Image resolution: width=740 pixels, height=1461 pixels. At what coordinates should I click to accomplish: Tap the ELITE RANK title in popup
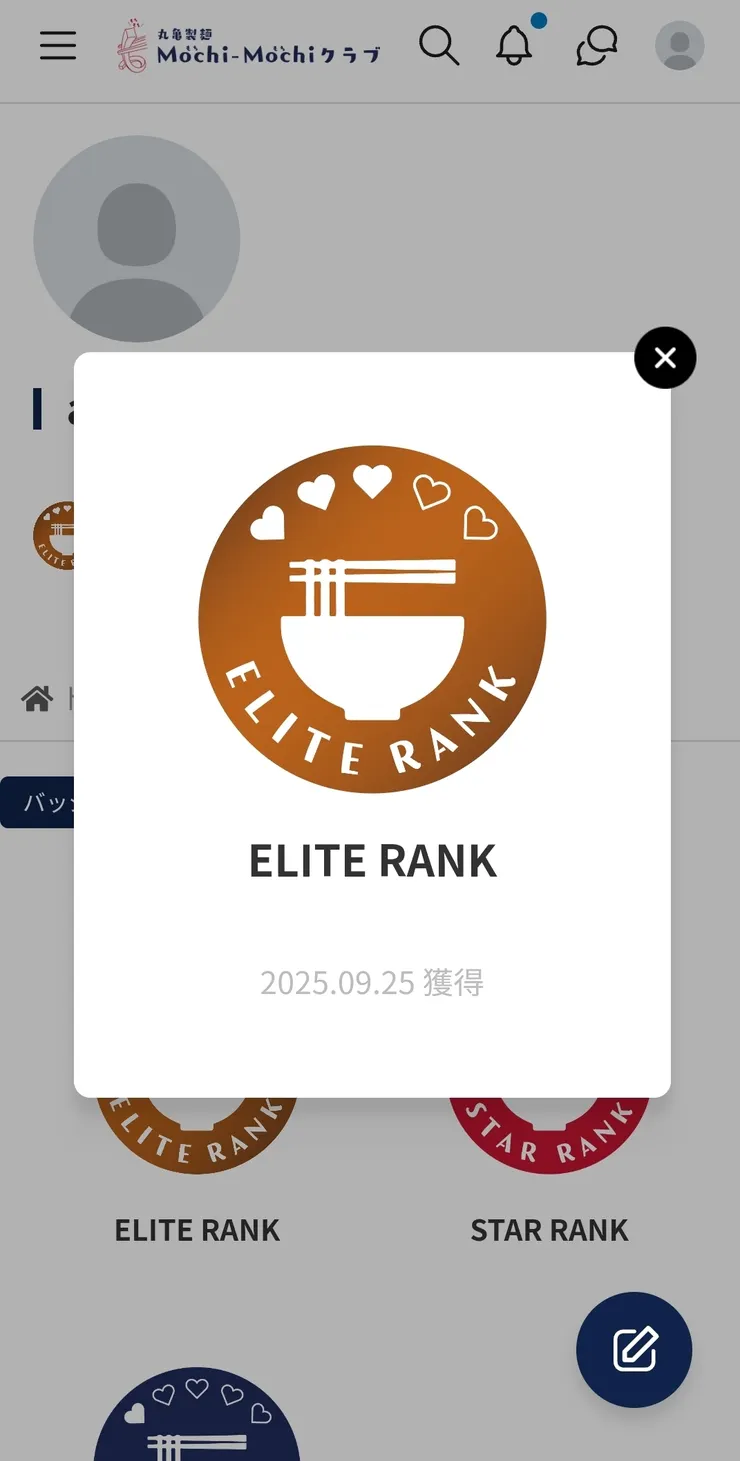372,860
